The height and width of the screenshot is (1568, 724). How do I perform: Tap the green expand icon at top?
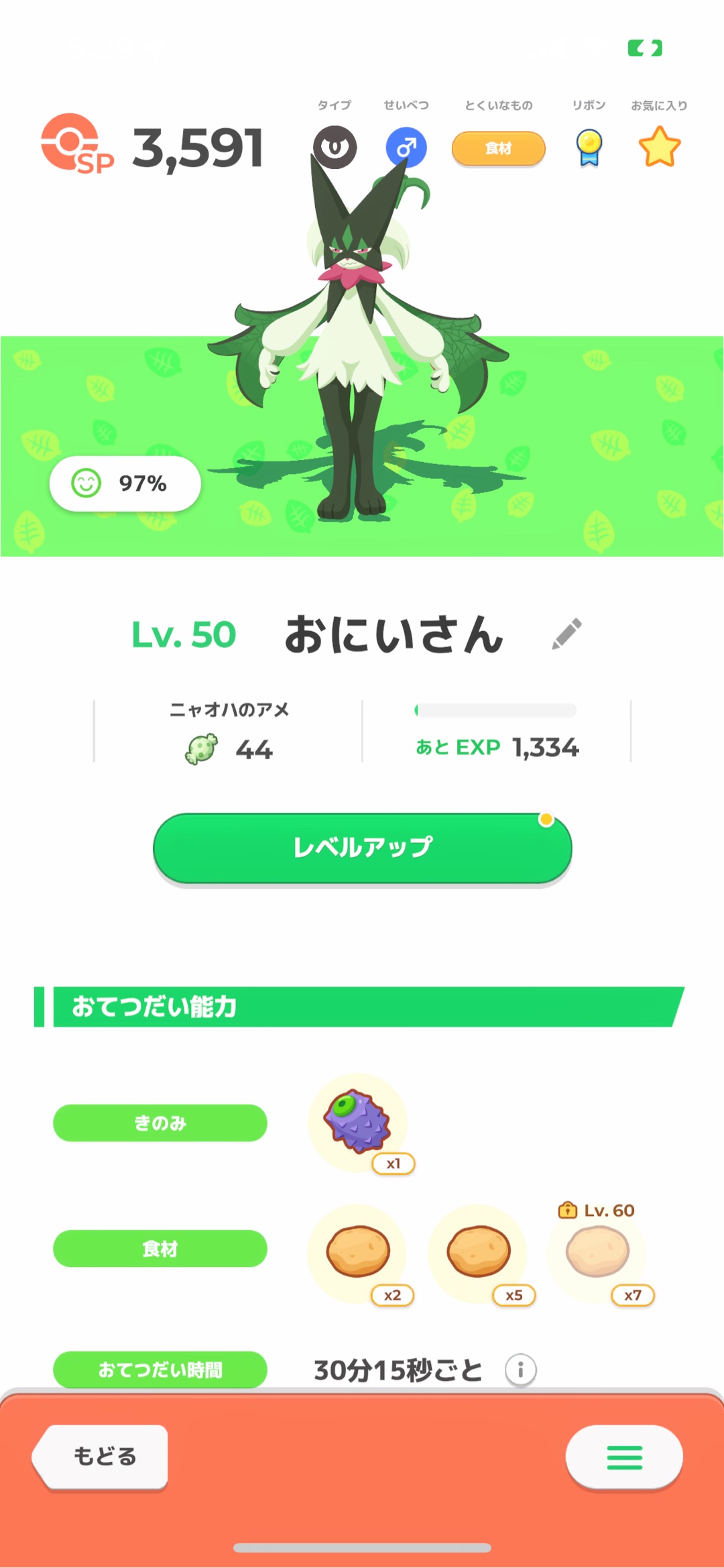(x=645, y=48)
